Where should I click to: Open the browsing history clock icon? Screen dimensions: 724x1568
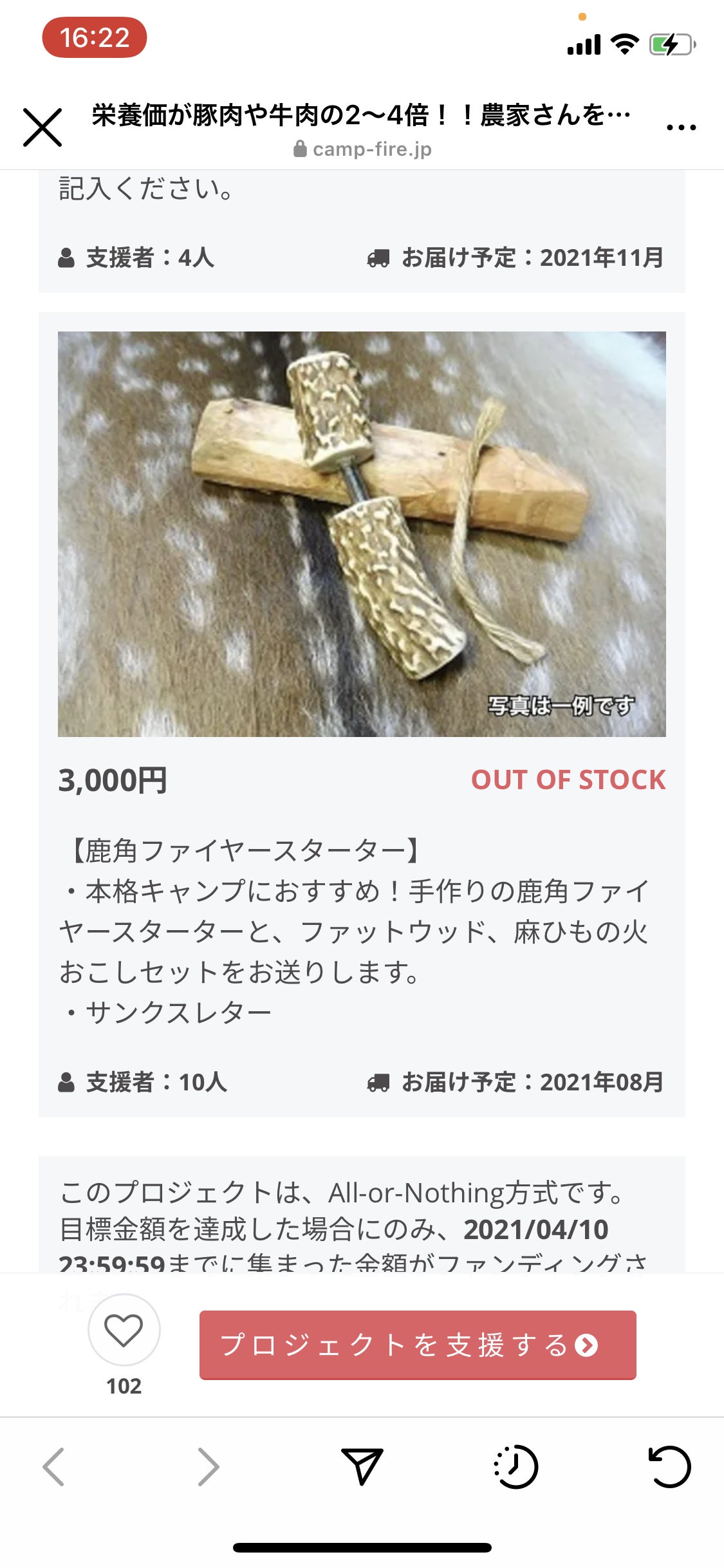[x=515, y=1467]
